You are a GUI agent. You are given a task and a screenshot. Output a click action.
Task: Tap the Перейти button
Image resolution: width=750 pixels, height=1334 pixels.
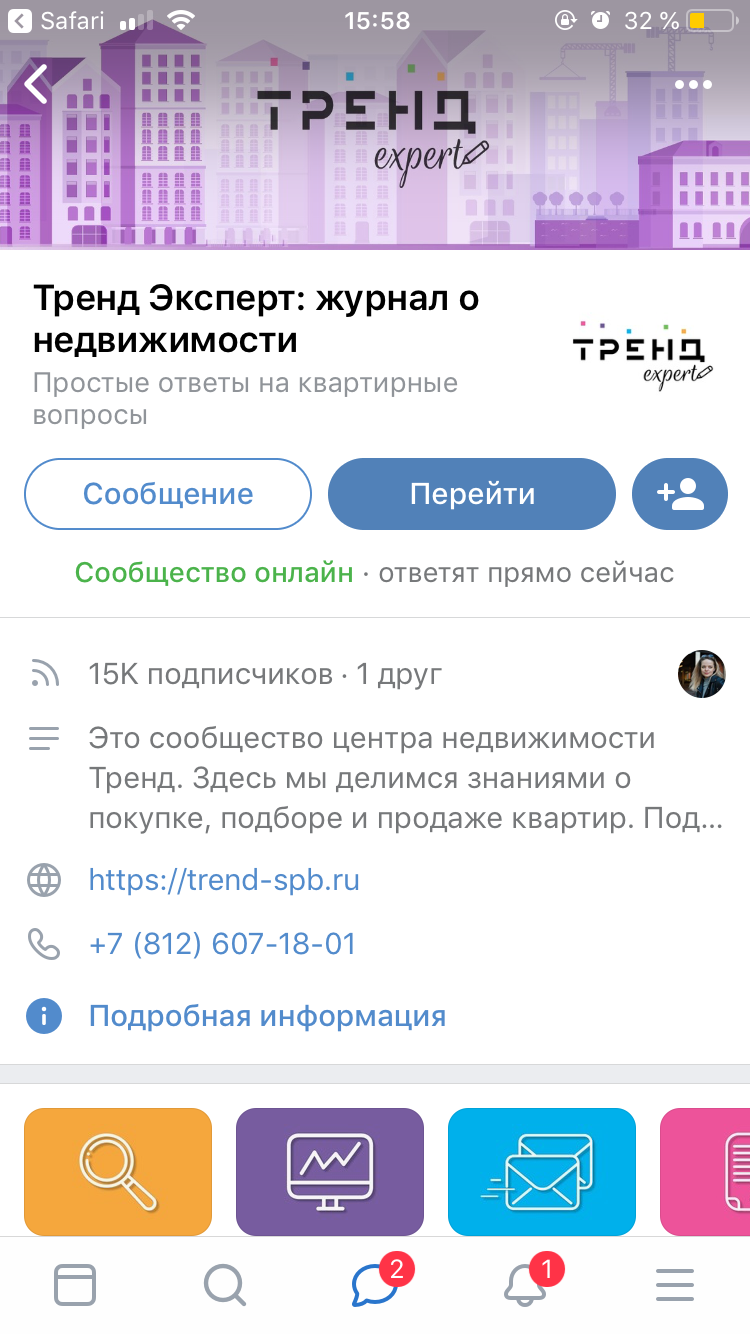(472, 494)
